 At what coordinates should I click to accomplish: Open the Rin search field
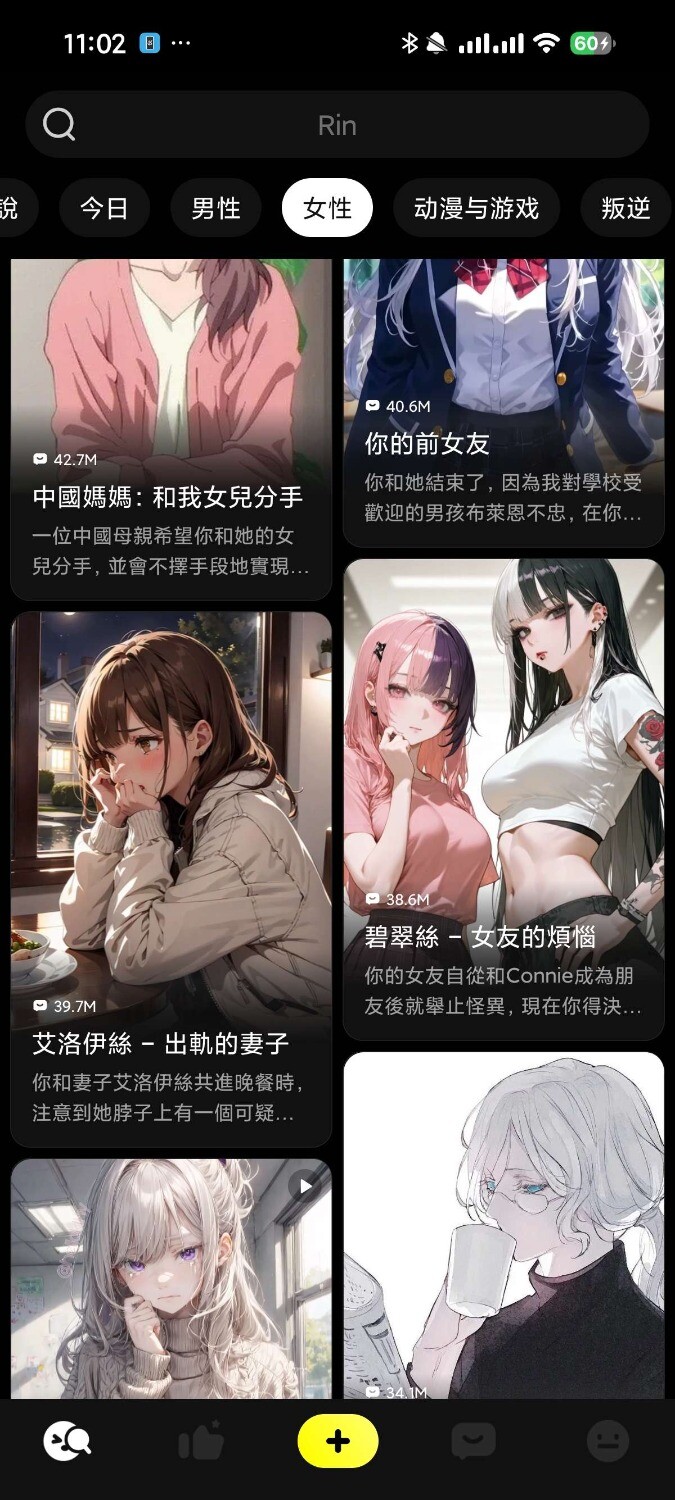coord(337,125)
